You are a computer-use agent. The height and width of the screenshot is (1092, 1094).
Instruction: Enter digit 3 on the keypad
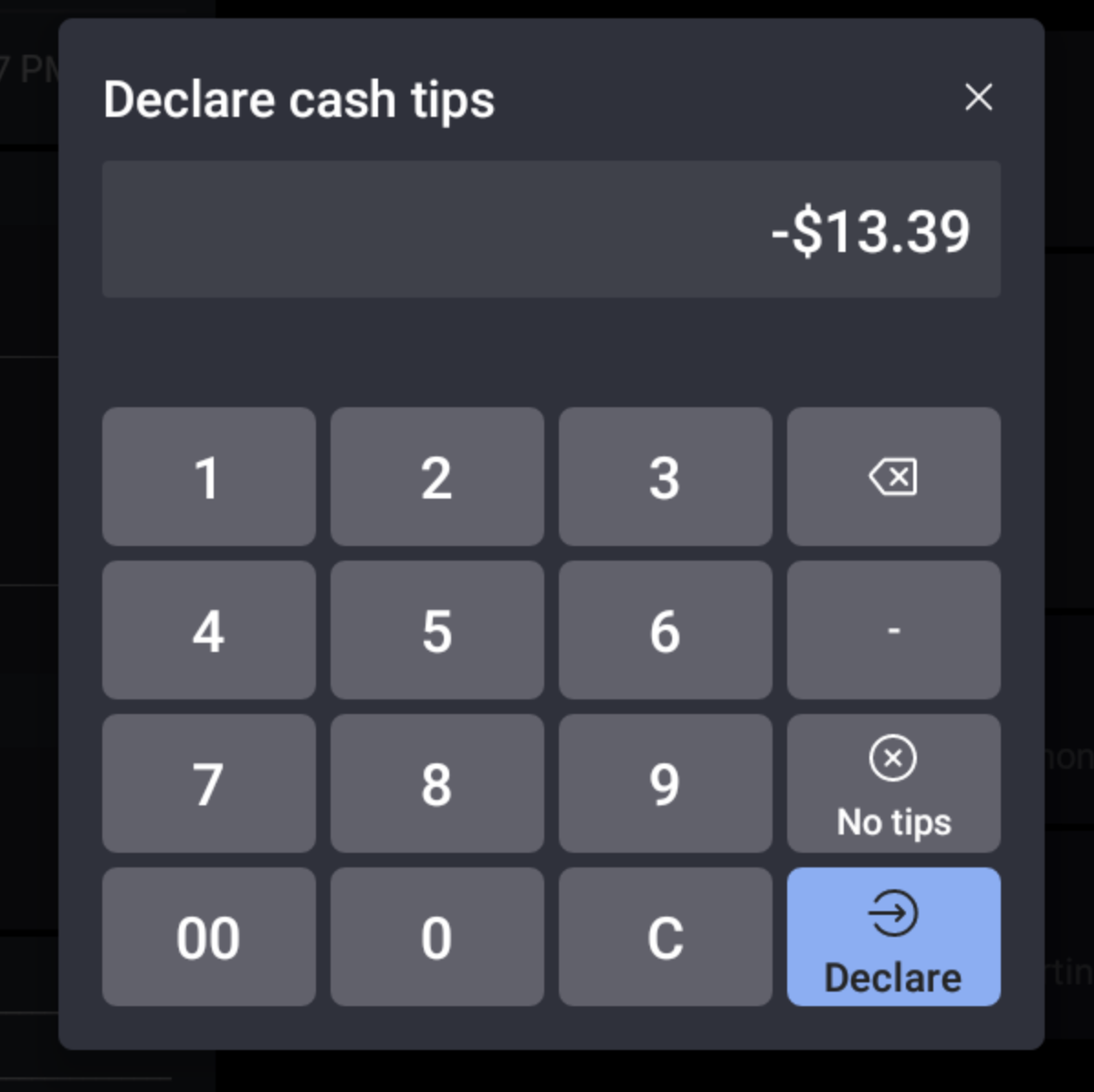(665, 477)
